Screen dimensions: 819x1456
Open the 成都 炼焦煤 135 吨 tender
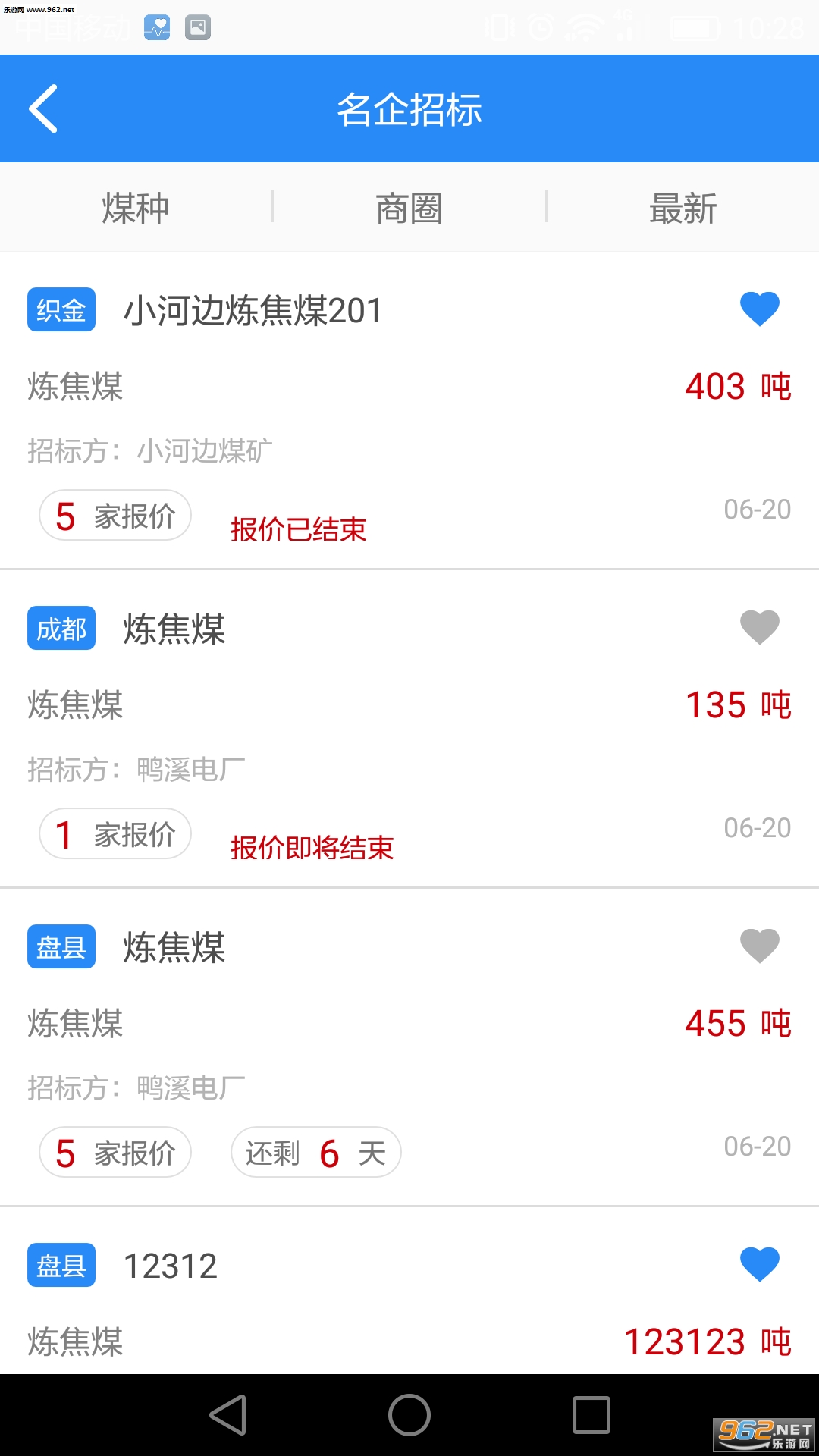pyautogui.click(x=174, y=629)
